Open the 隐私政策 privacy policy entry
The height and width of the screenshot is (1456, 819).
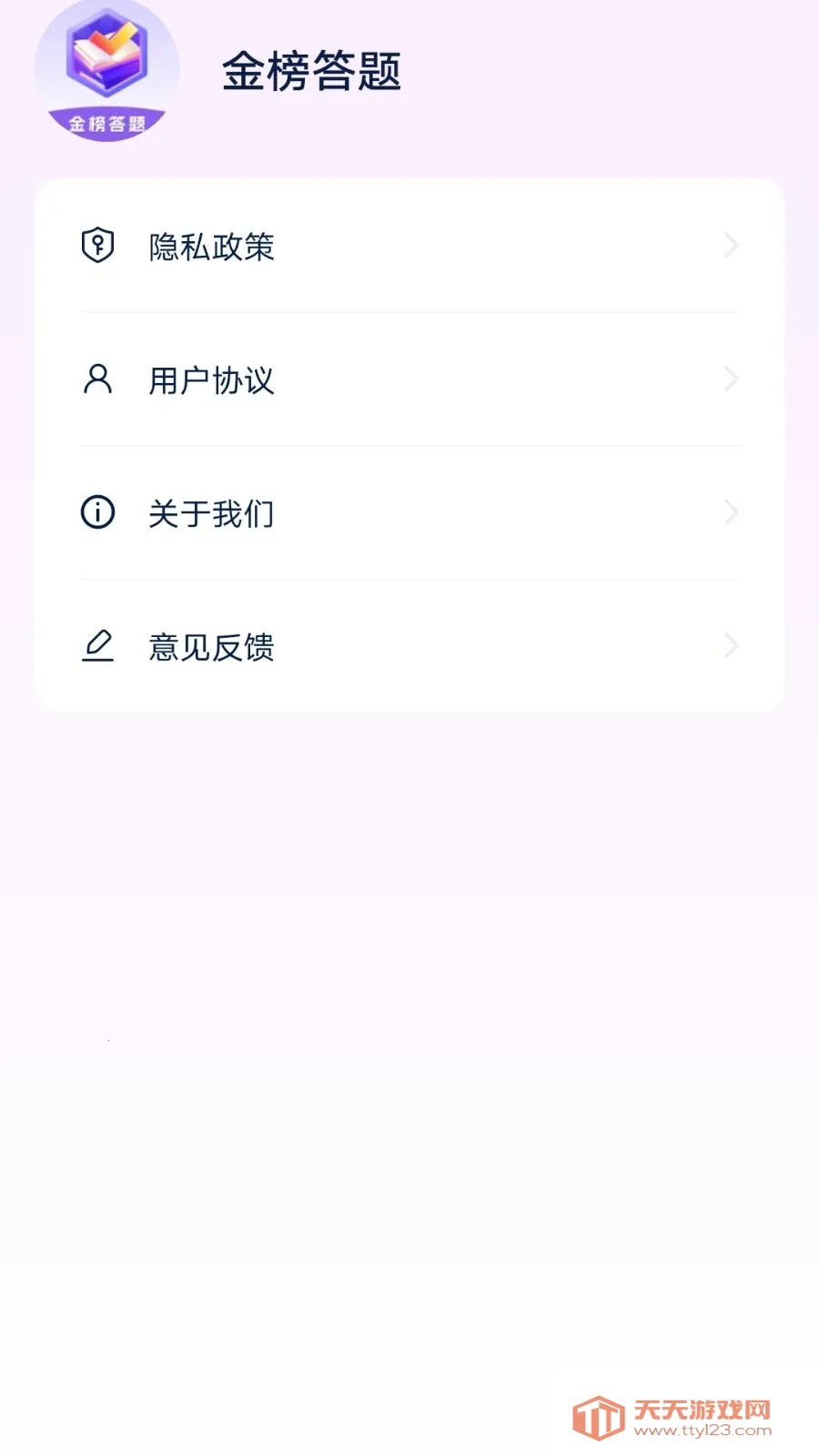click(x=212, y=247)
